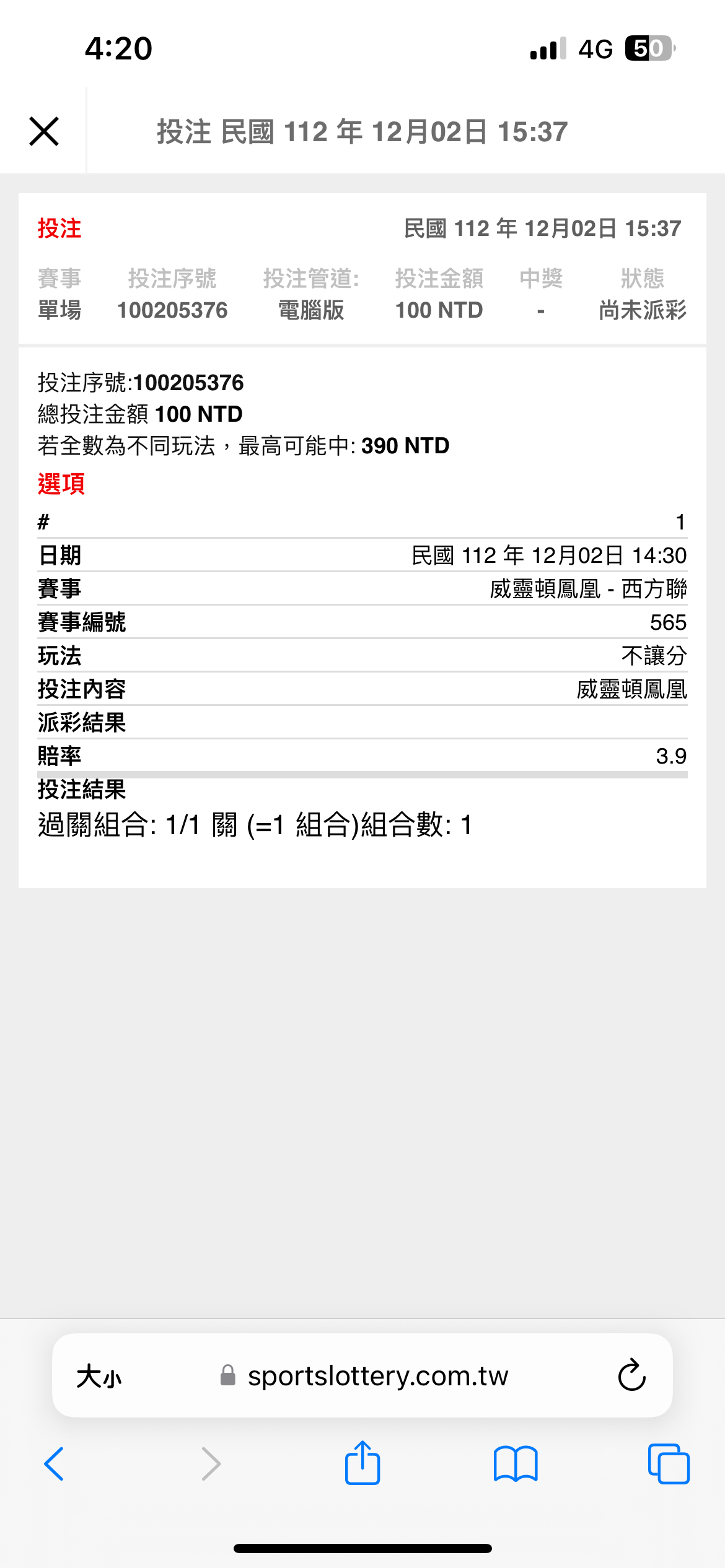725x1568 pixels.
Task: Open the Safari share sheet
Action: click(x=362, y=1462)
